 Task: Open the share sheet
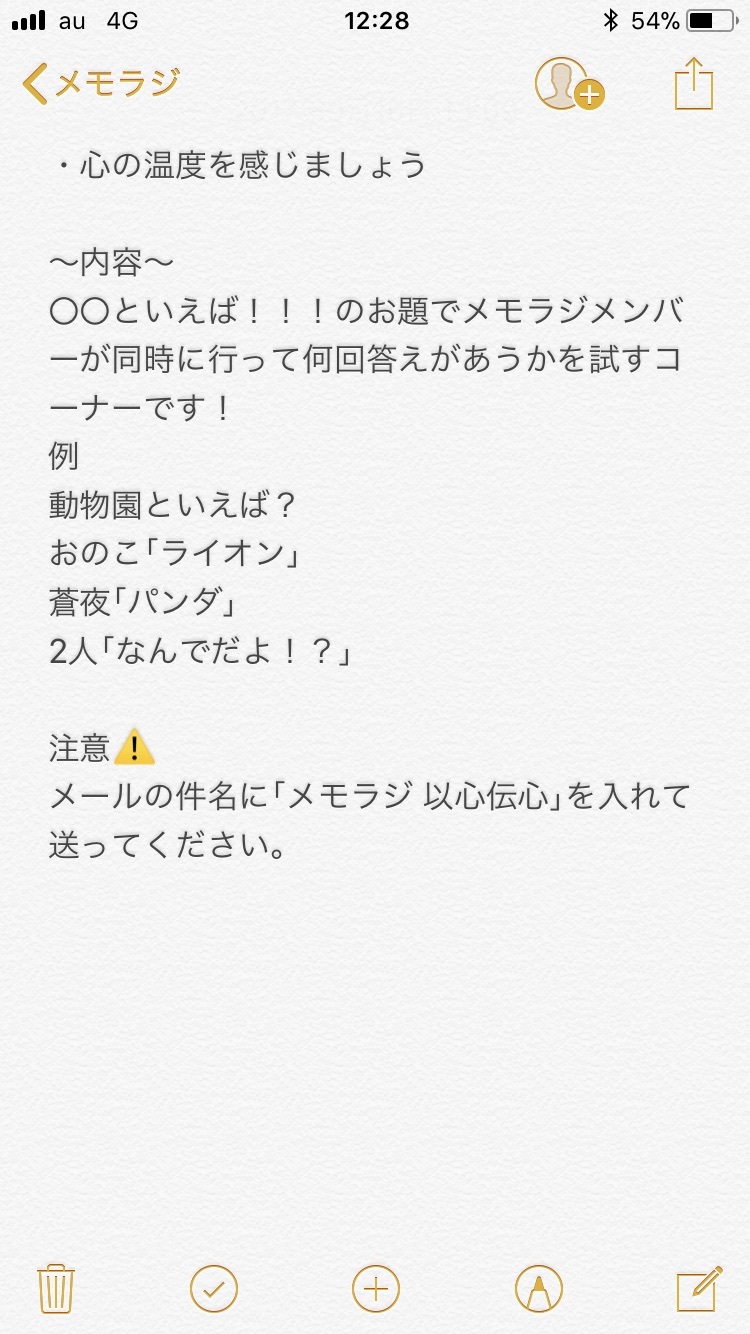click(694, 83)
